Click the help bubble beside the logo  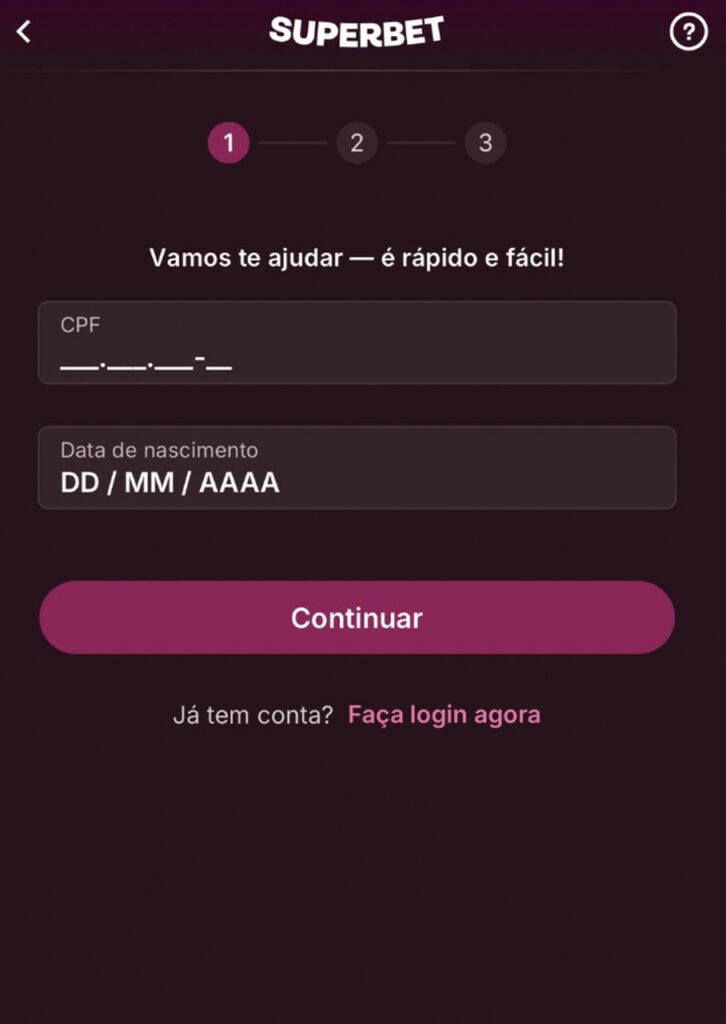pyautogui.click(x=687, y=31)
